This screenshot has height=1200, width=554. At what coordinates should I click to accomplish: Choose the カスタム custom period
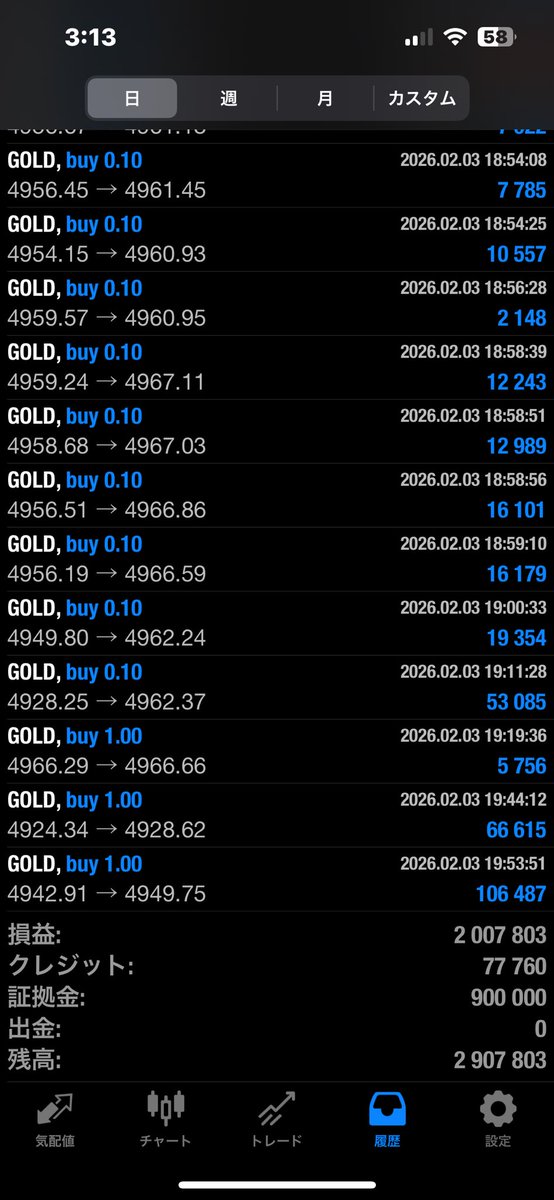421,98
